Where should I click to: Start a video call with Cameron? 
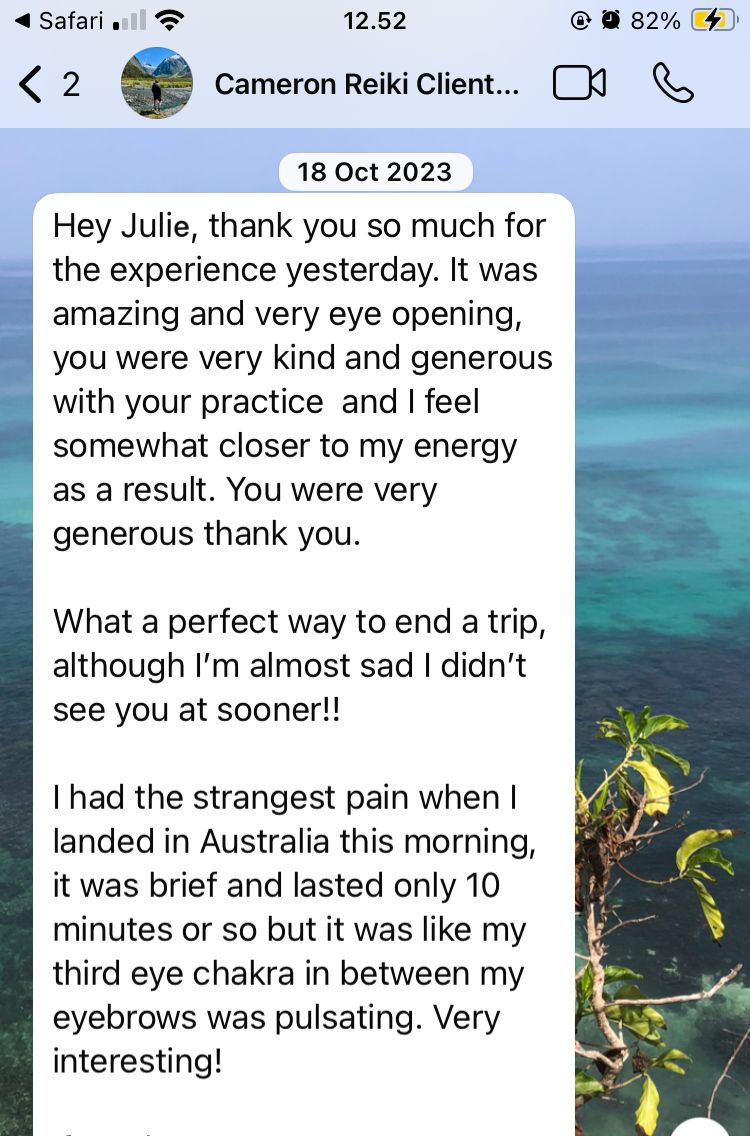pos(579,84)
